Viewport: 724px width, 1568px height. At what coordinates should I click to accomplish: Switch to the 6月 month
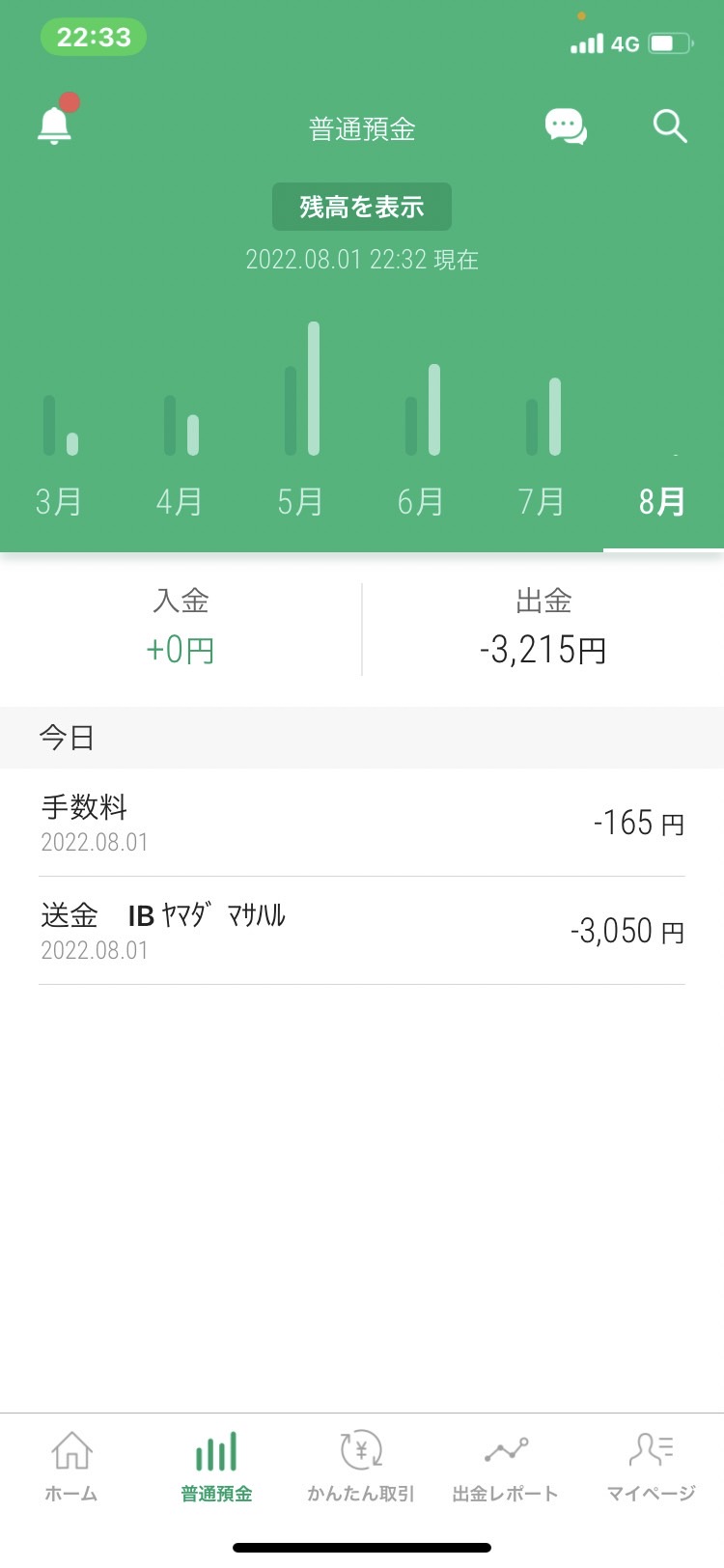[422, 502]
